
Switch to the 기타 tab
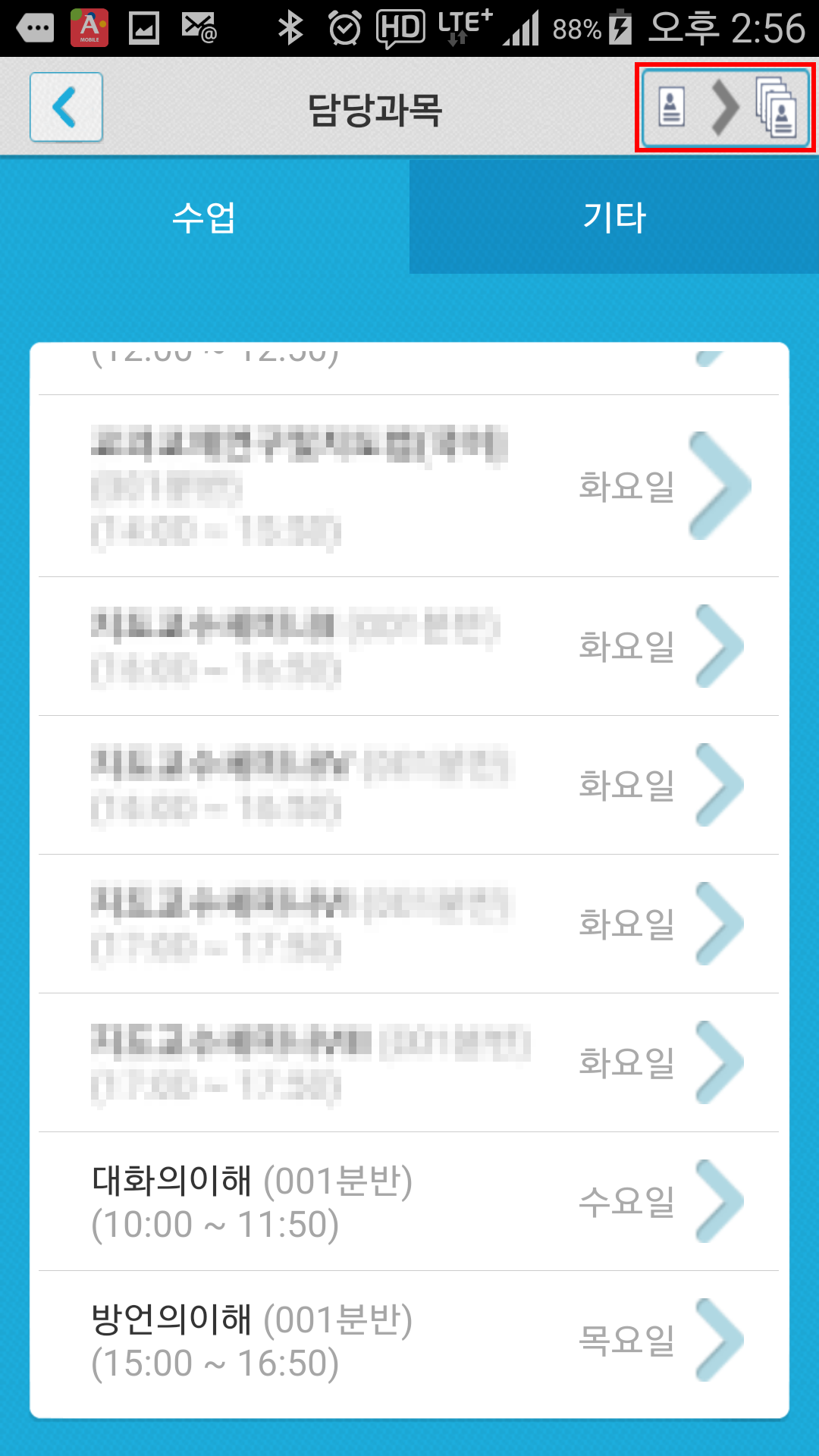point(614,217)
